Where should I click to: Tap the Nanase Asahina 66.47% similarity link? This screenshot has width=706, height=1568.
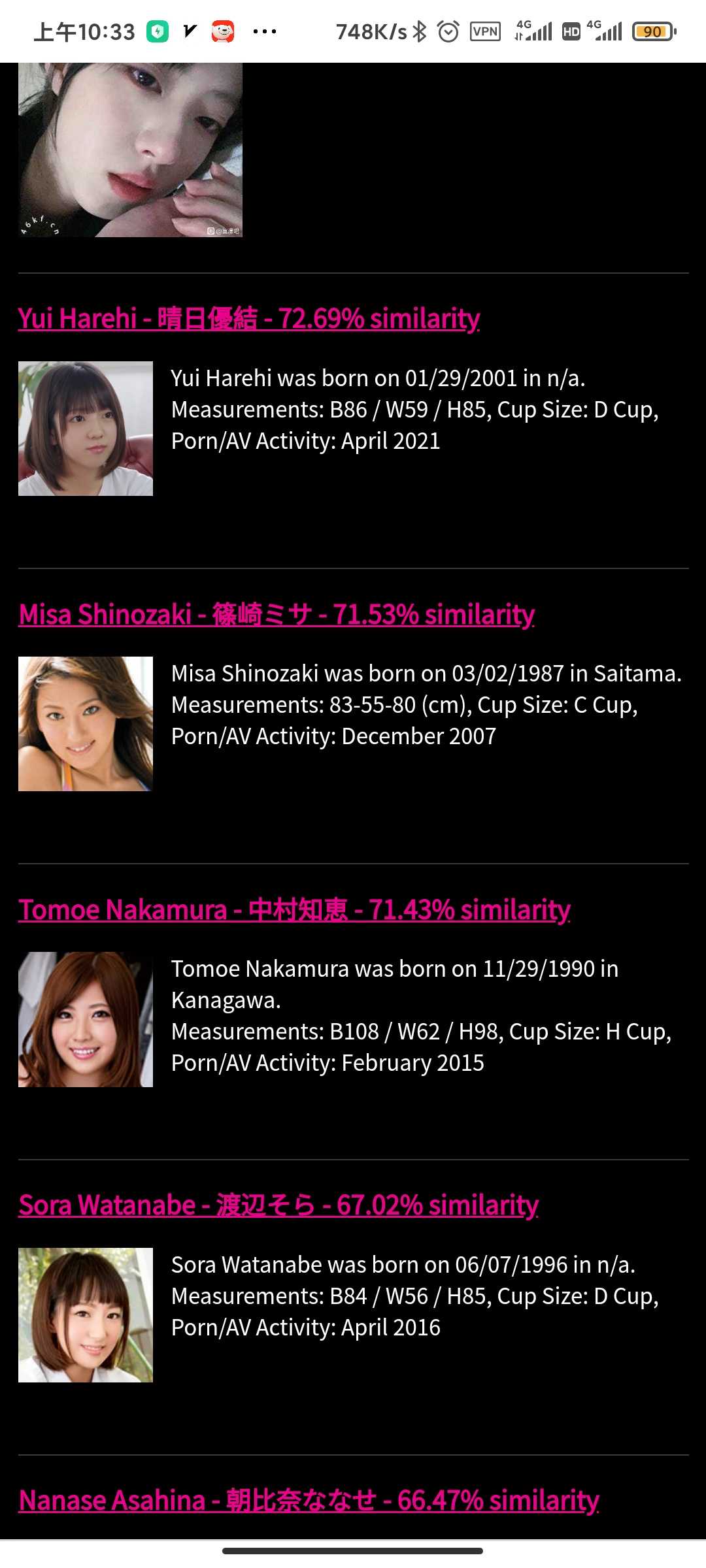pos(309,1500)
